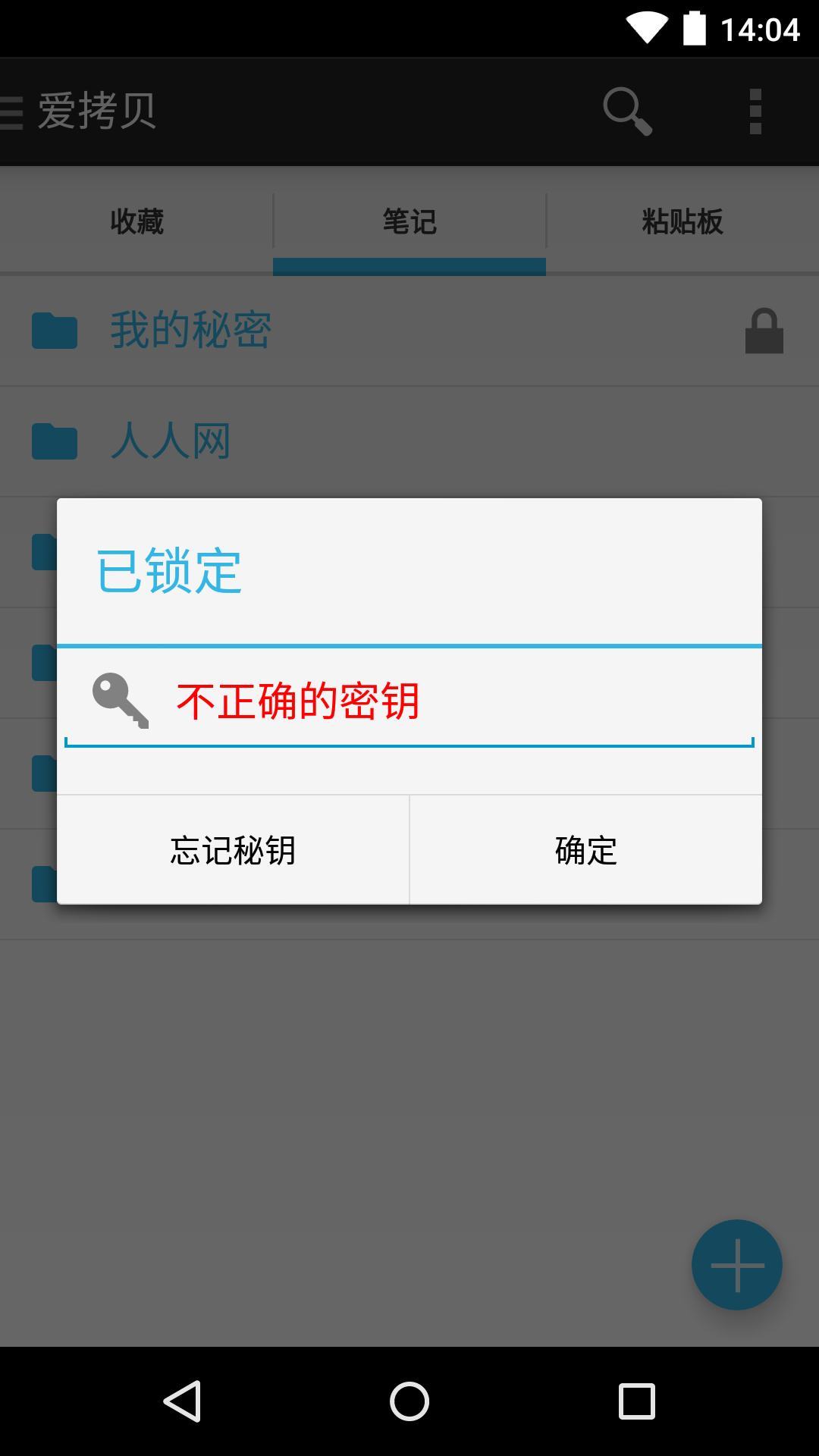The image size is (819, 1456).
Task: Select the 笔记 tab
Action: (x=409, y=221)
